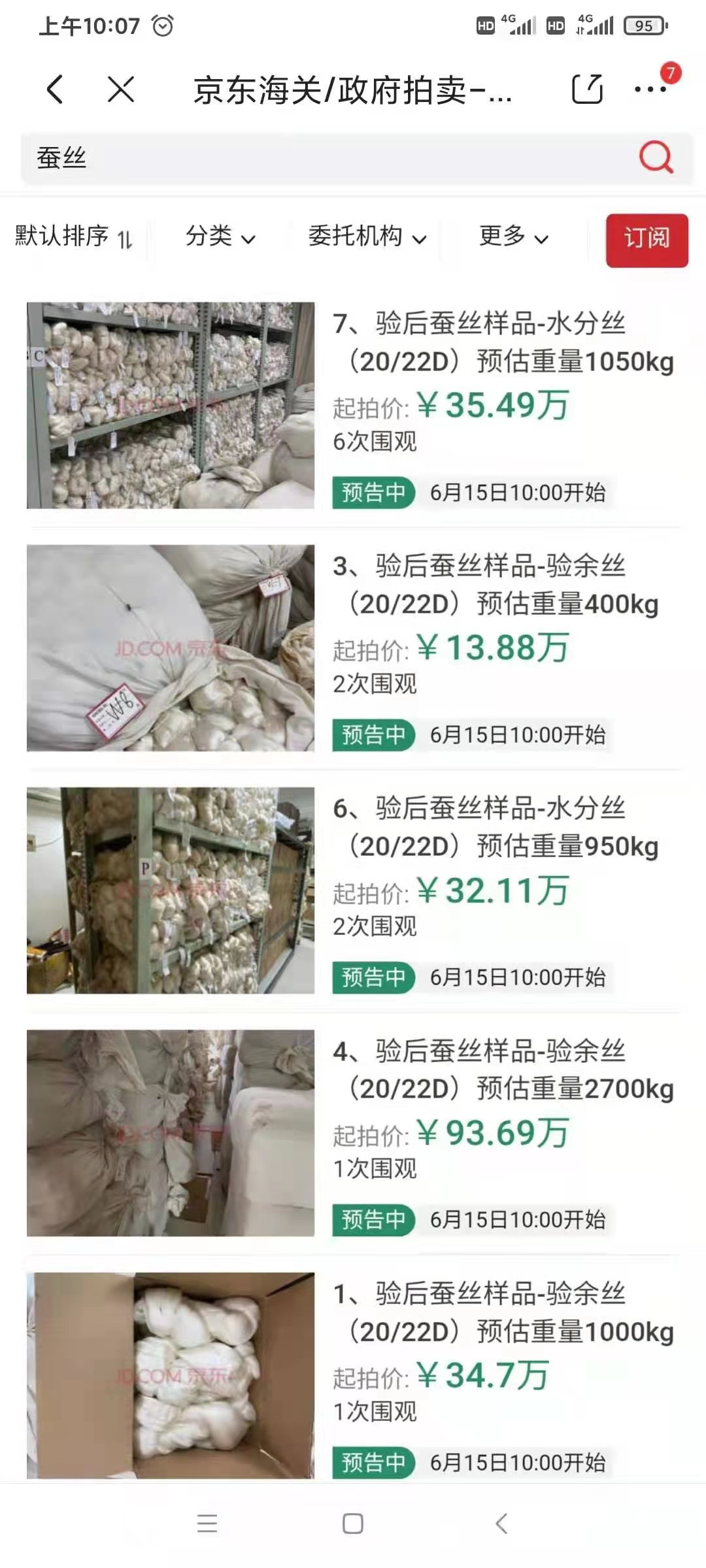This screenshot has height=1568, width=706.
Task: Open the 更多 filter options
Action: point(513,237)
